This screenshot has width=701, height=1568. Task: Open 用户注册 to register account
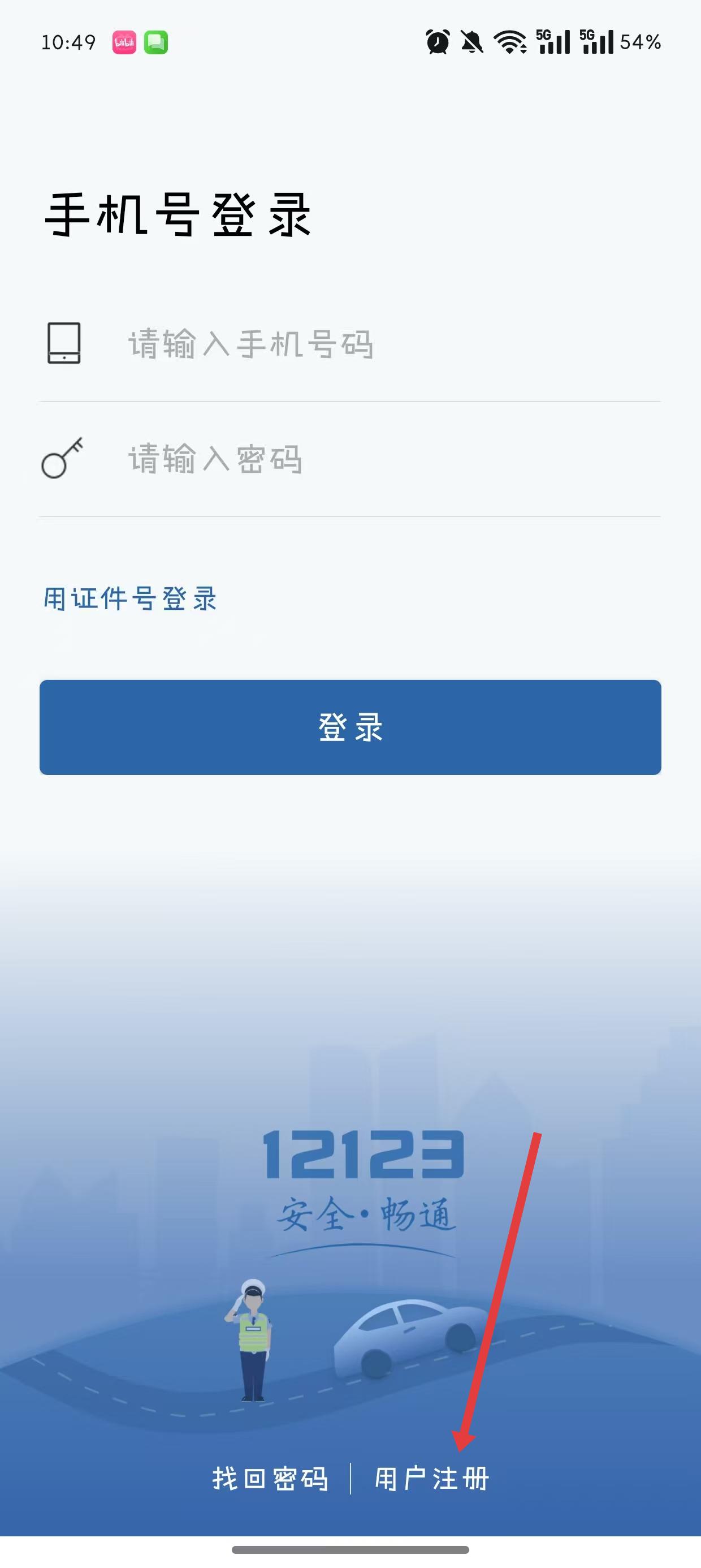click(431, 1479)
